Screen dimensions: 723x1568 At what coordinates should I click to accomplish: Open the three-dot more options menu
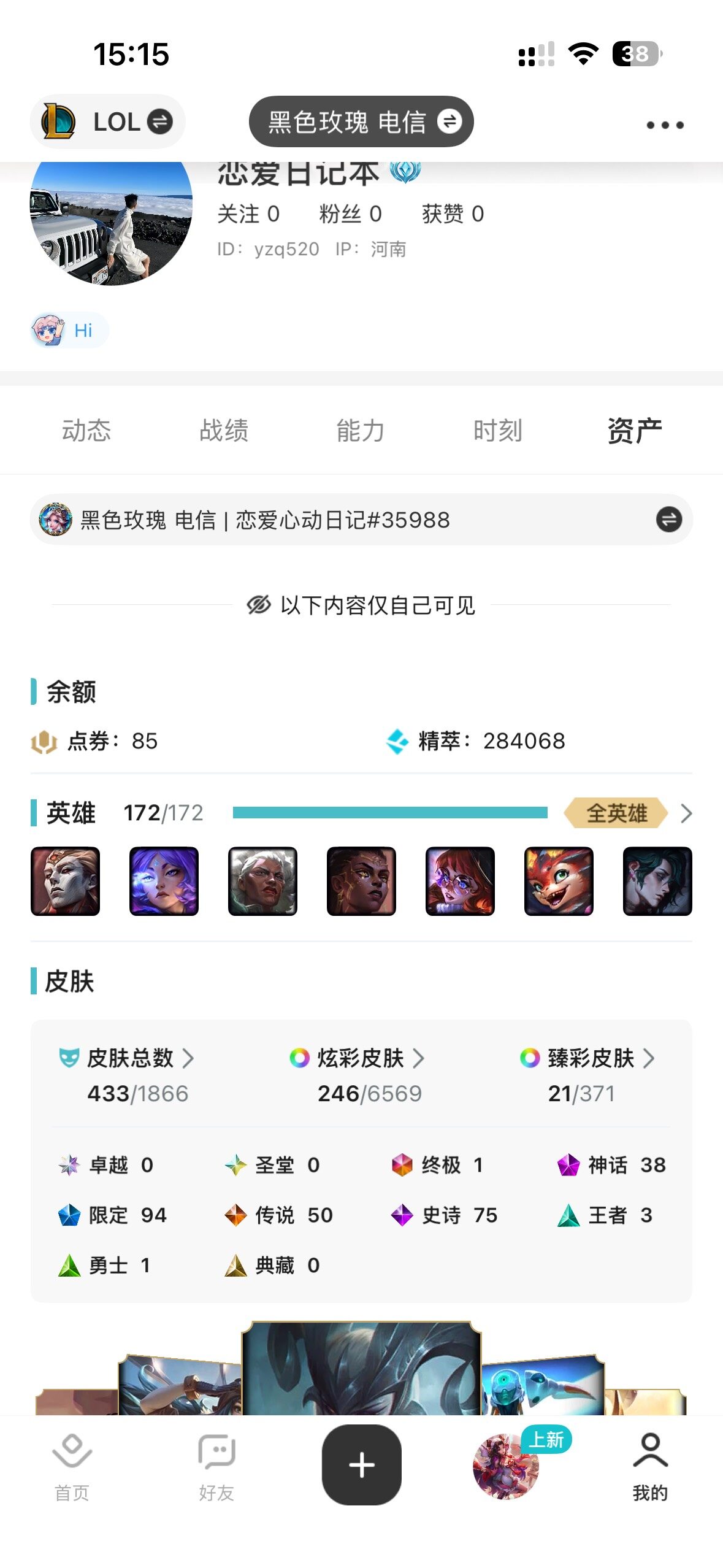tap(665, 125)
